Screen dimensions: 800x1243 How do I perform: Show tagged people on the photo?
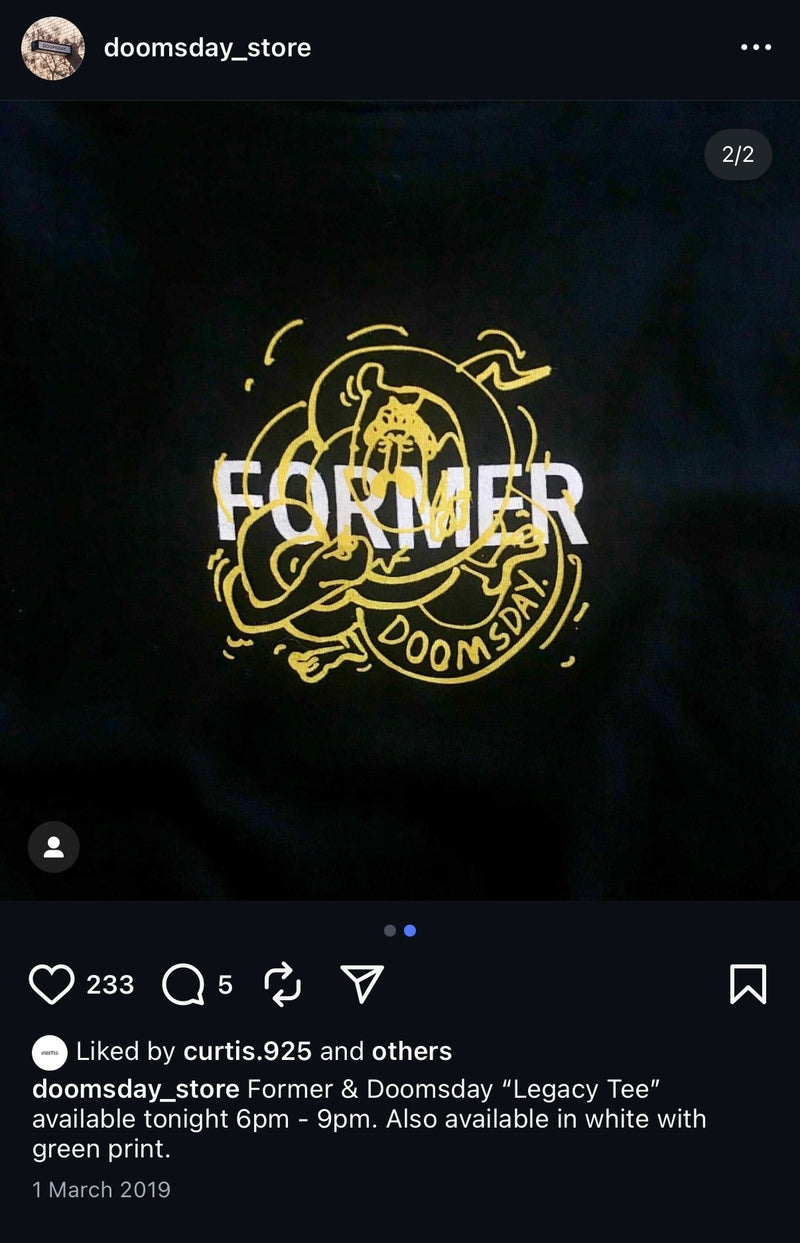[x=54, y=847]
